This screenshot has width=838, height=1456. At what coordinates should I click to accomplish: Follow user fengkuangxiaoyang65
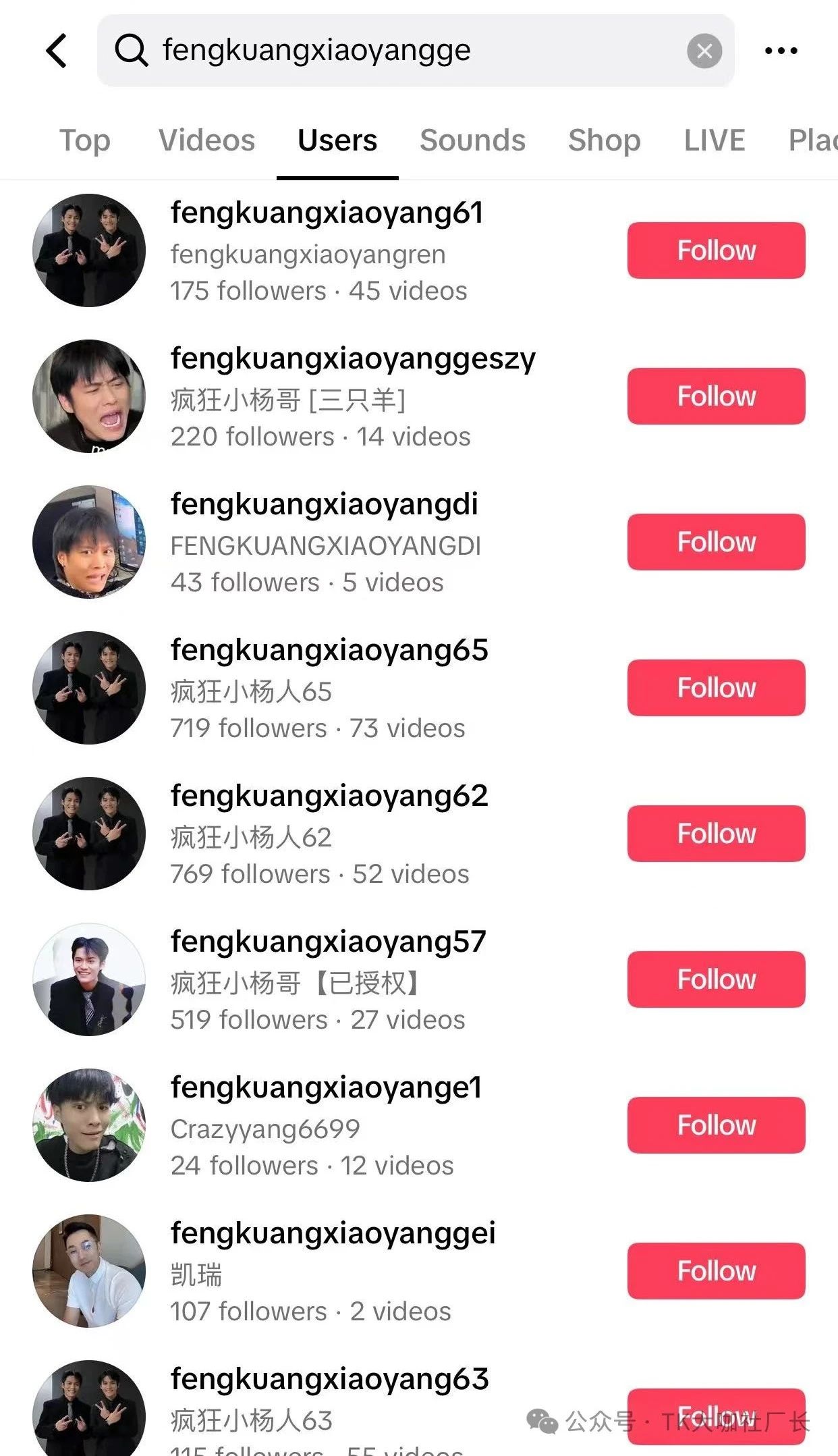[716, 688]
